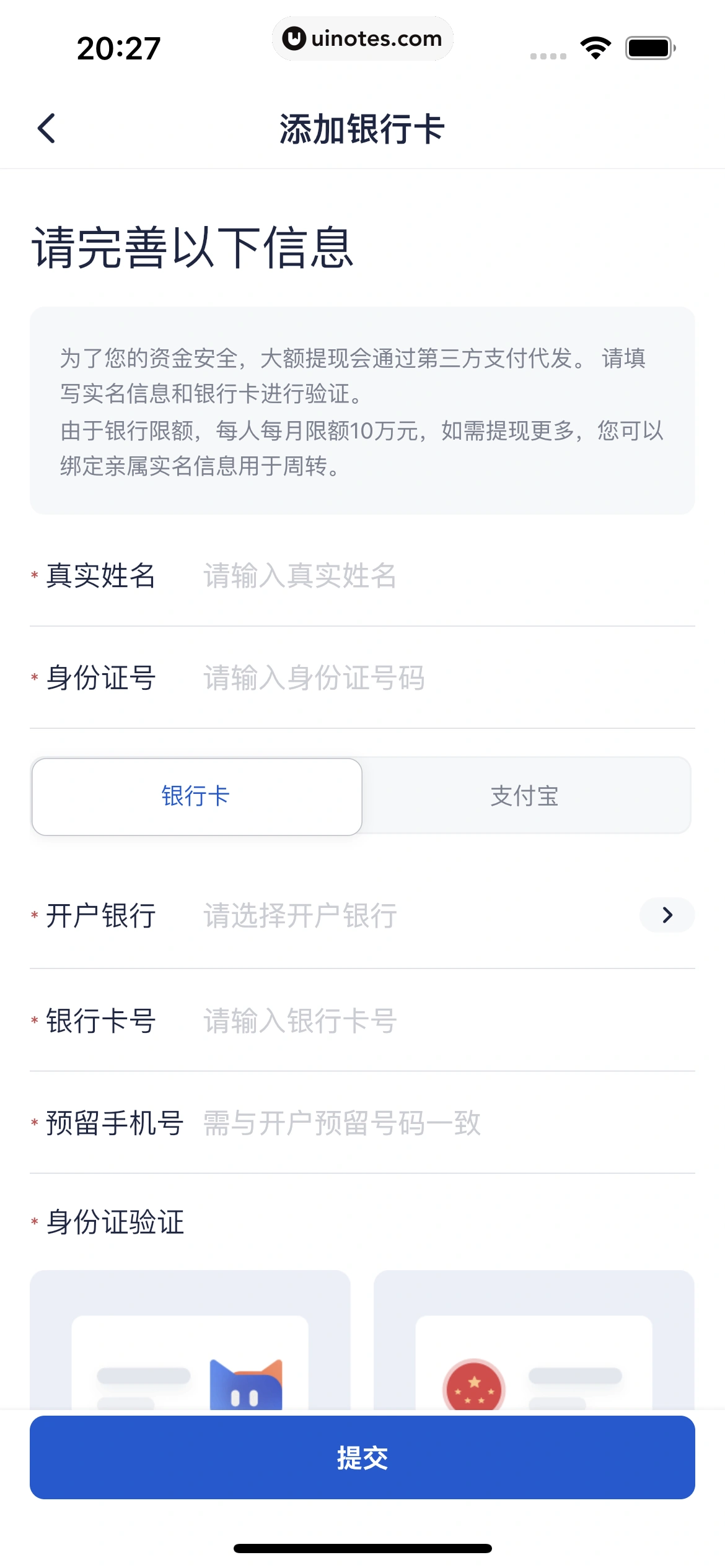Select the 银行卡 tab
Image resolution: width=725 pixels, height=1568 pixels.
[x=196, y=796]
